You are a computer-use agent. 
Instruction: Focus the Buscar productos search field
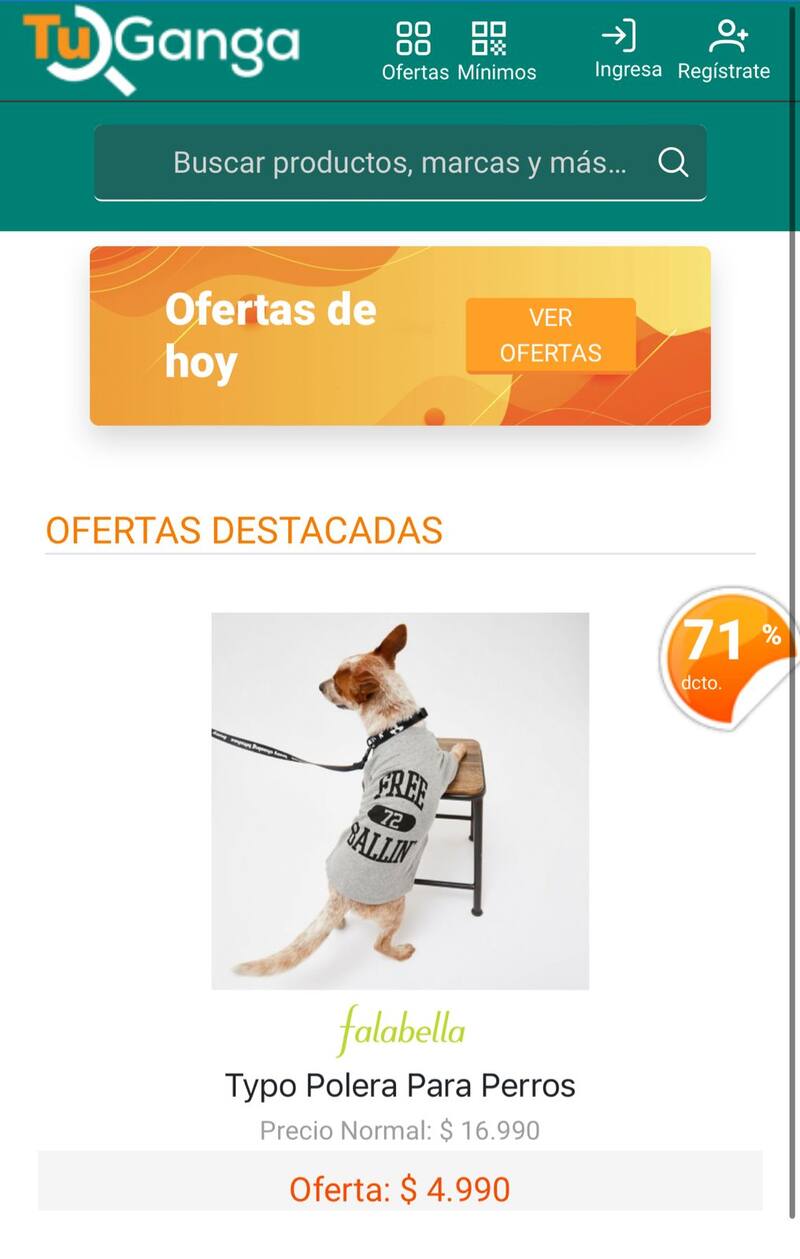point(400,163)
